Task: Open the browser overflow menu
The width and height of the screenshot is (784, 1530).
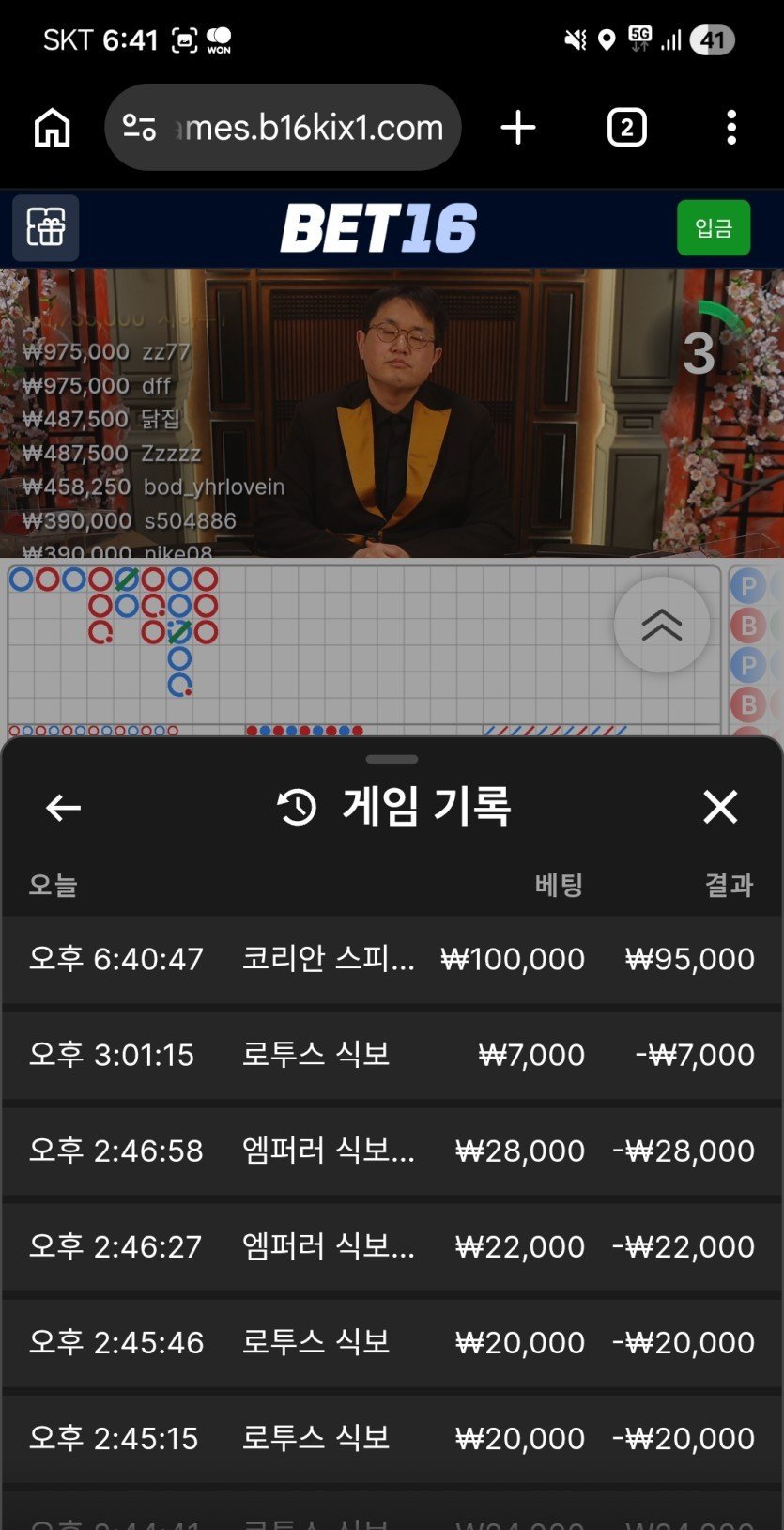Action: pos(730,128)
